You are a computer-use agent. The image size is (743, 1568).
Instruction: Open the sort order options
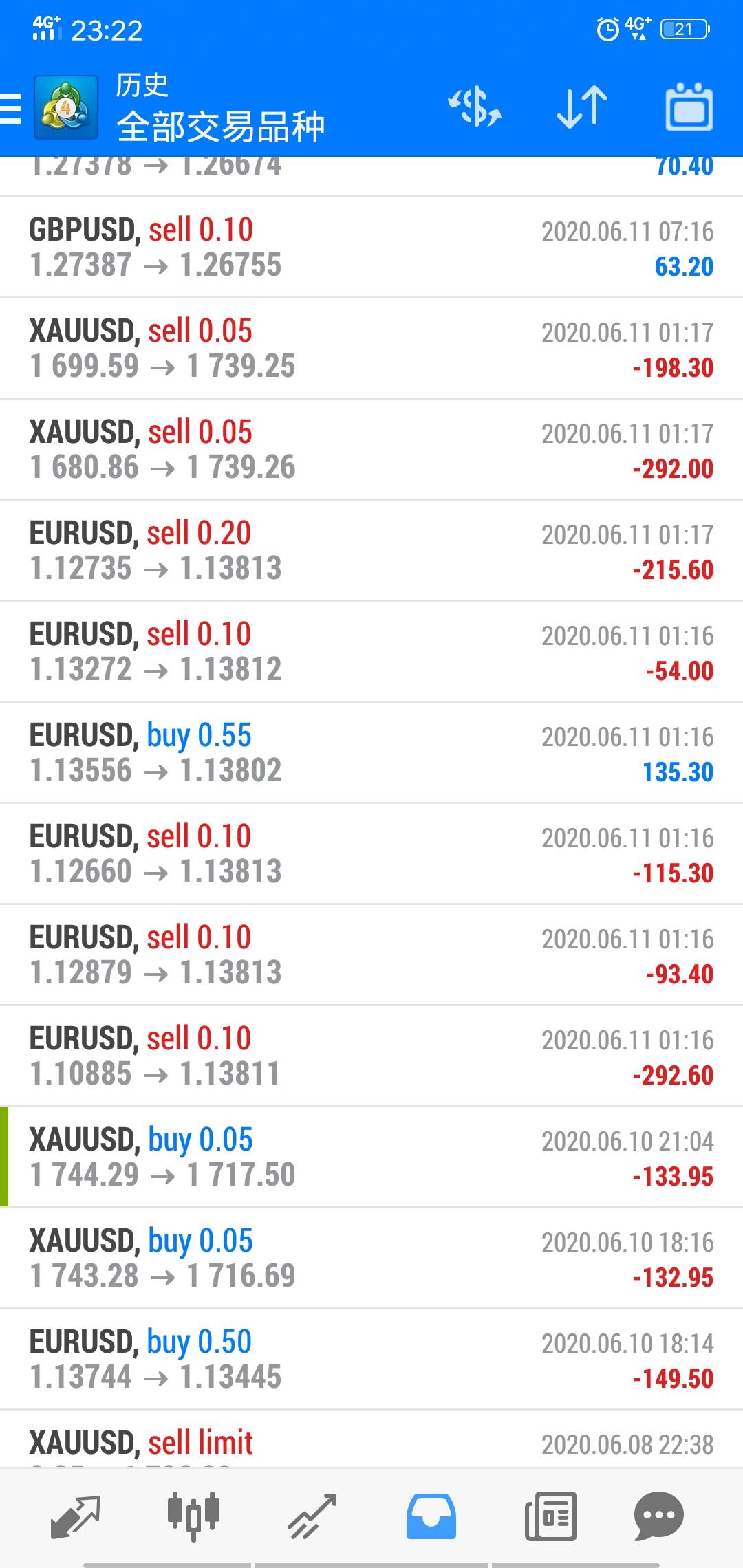click(x=582, y=108)
